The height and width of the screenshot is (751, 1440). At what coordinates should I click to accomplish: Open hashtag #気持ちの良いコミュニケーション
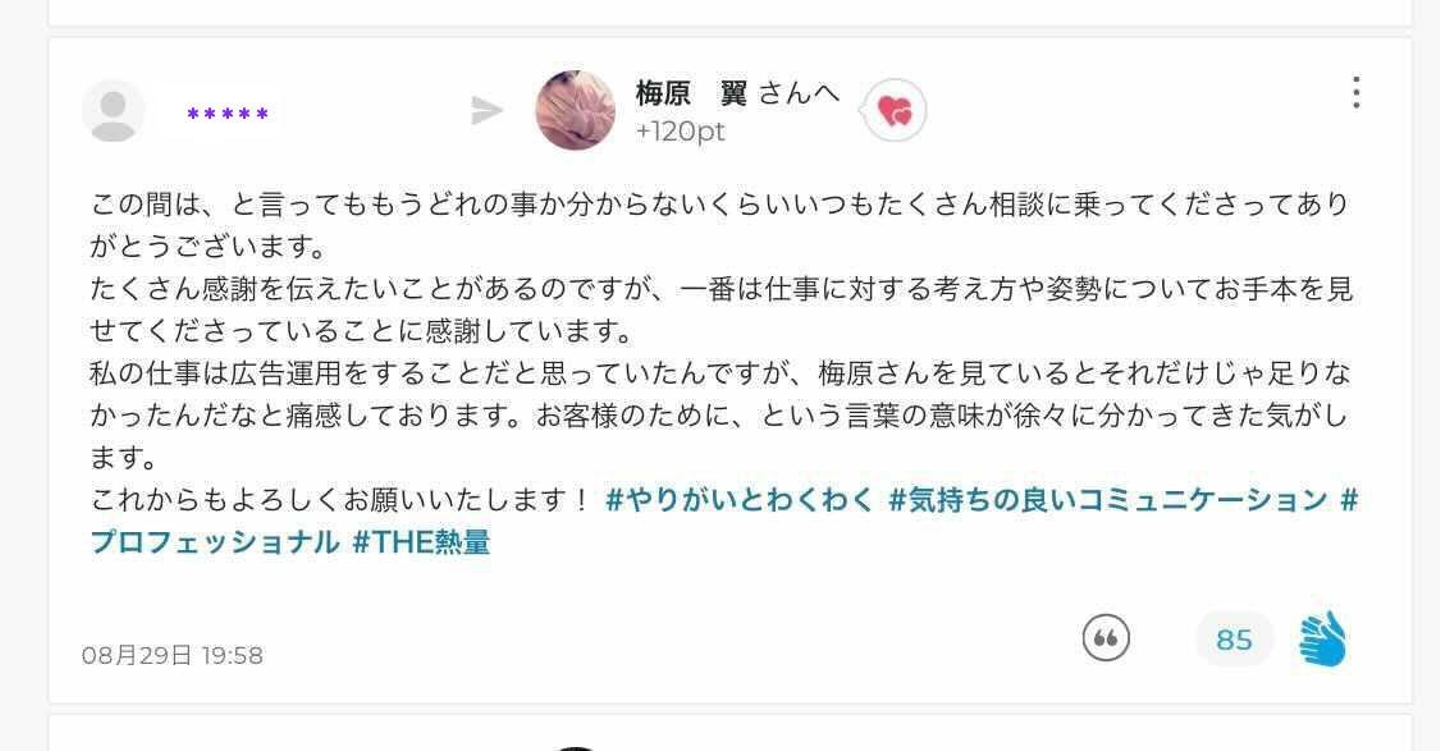[x=1107, y=500]
